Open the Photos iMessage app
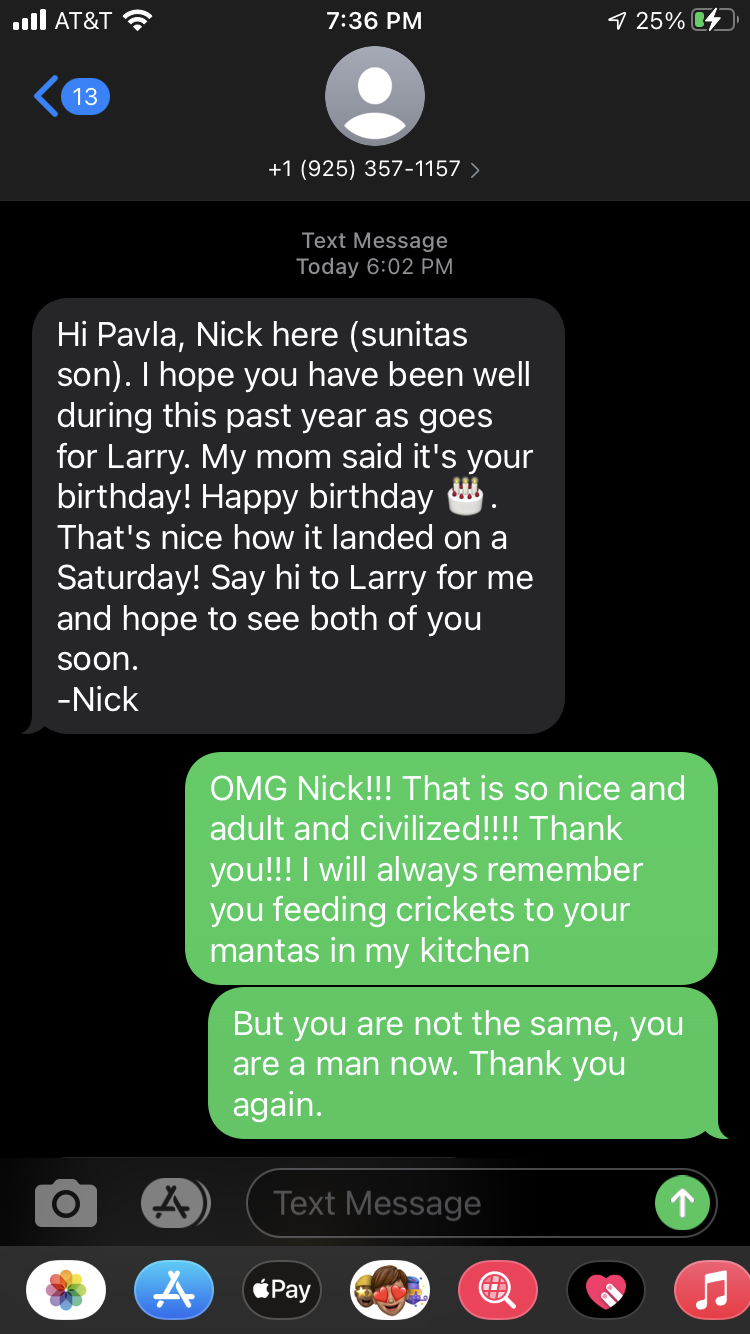This screenshot has width=750, height=1334. 66,1290
